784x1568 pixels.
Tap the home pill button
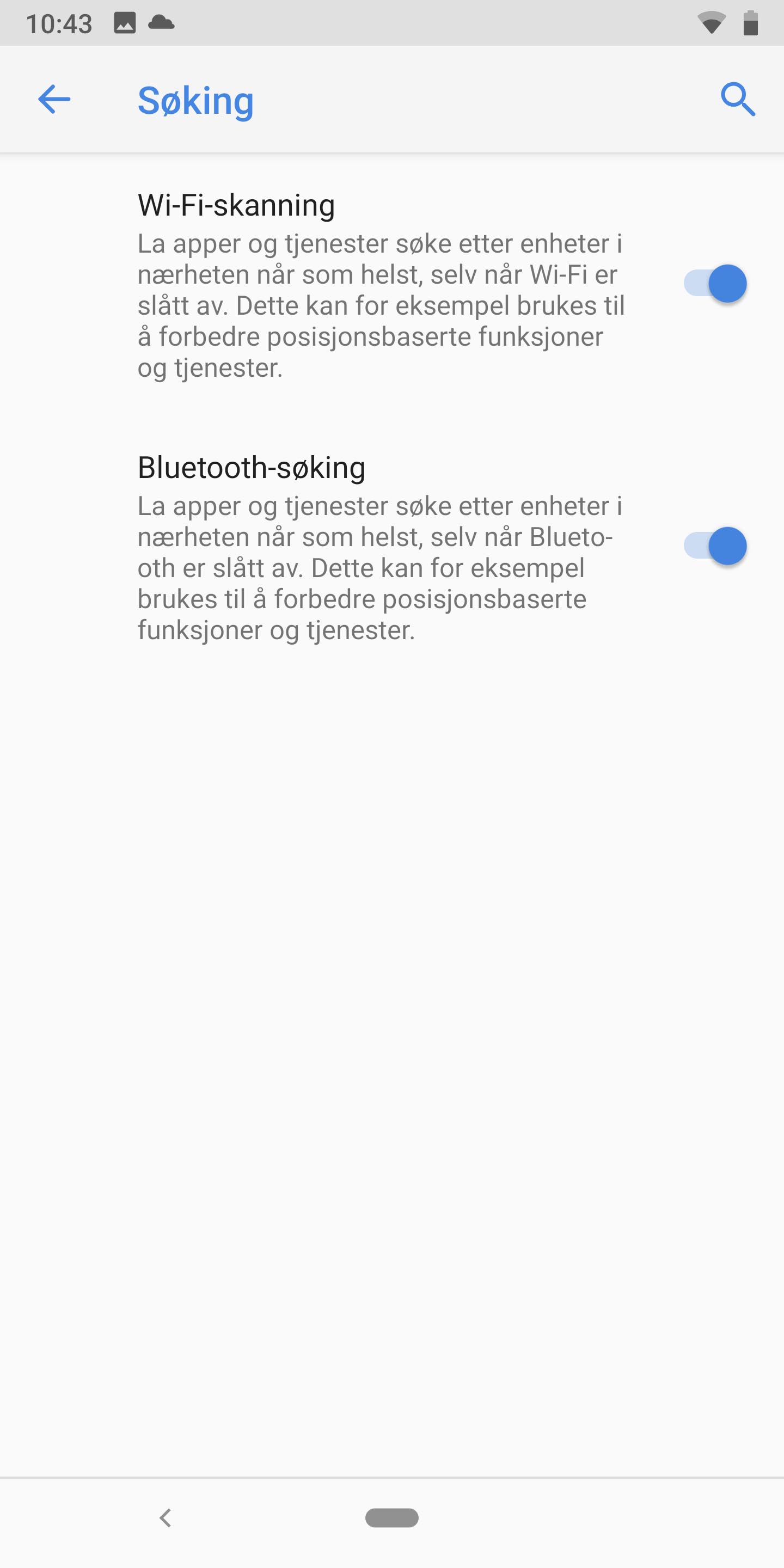(x=391, y=1517)
